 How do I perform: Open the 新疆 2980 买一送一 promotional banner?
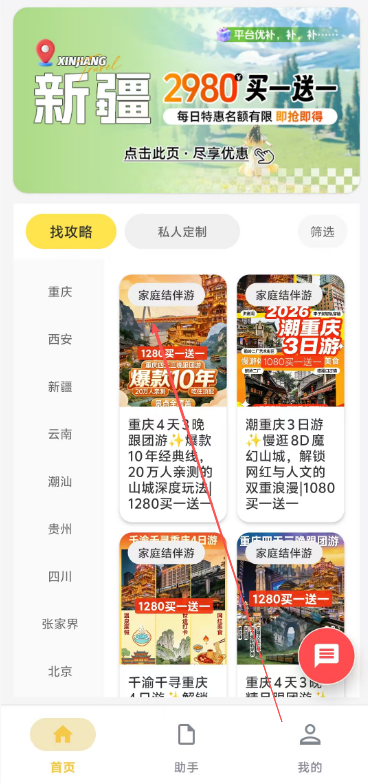(186, 100)
